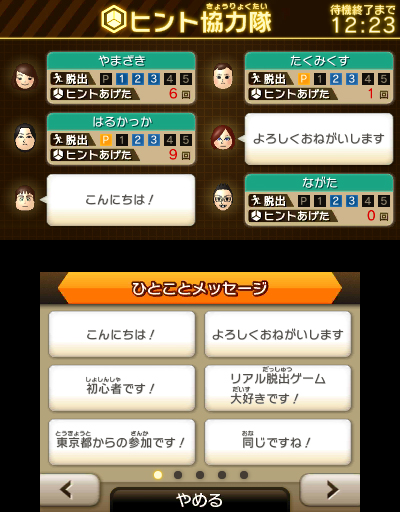This screenshot has height=512, width=400.
Task: Jump to the second page indicator dot
Action: pos(178,475)
